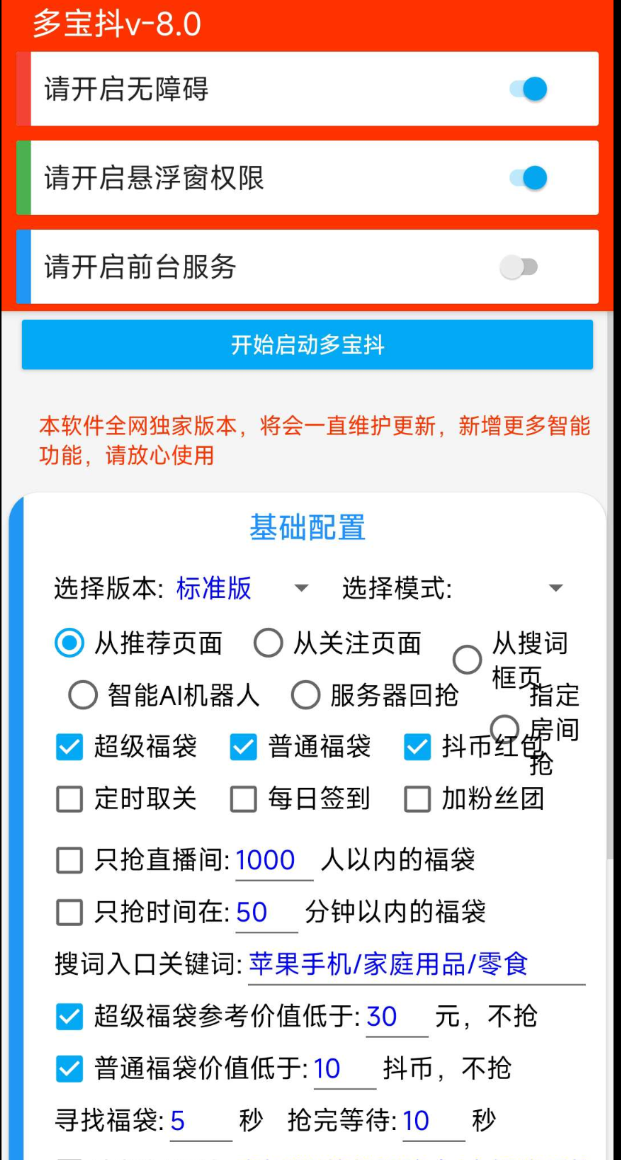This screenshot has width=621, height=1160.
Task: Pick the 从搜词框页 radio option
Action: click(x=467, y=660)
